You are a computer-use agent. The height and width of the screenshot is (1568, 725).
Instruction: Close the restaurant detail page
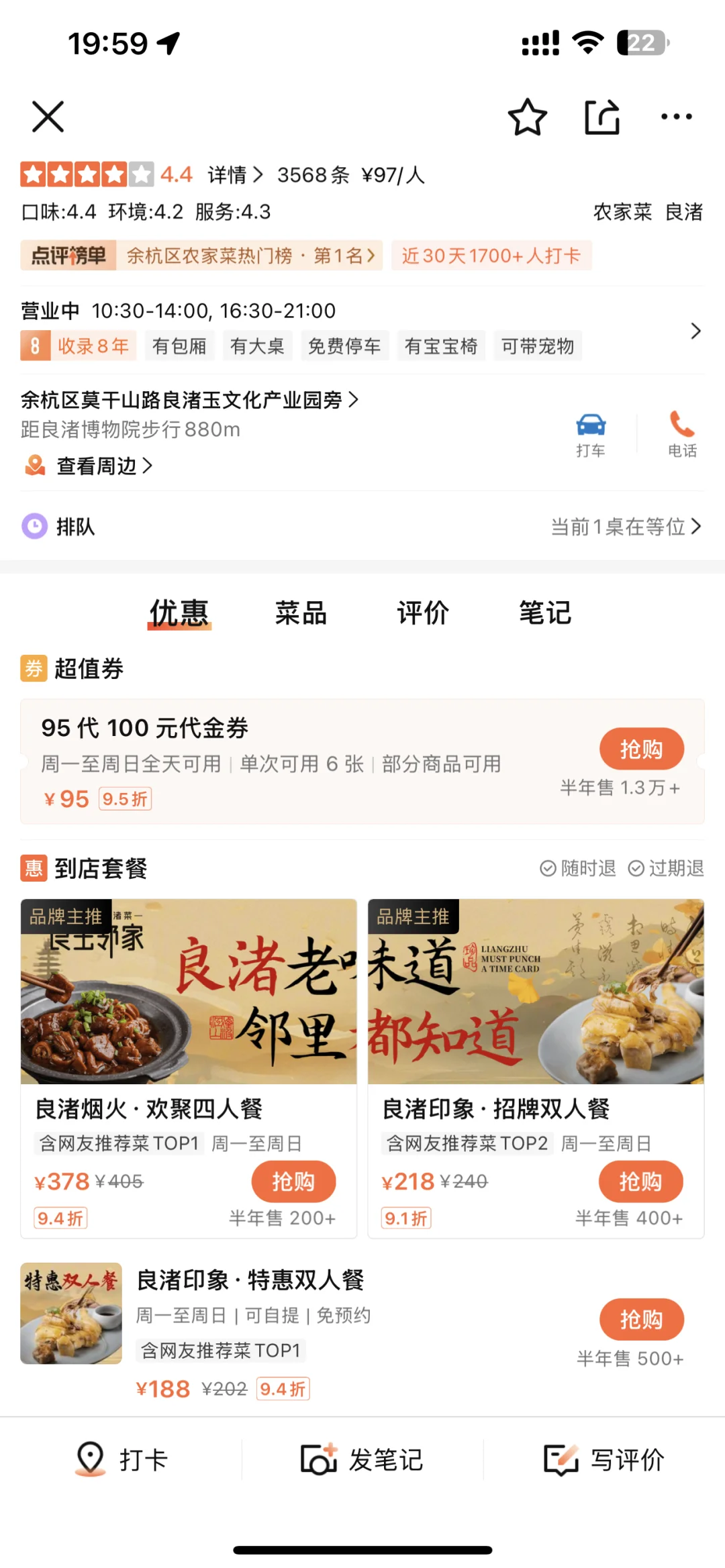coord(47,115)
